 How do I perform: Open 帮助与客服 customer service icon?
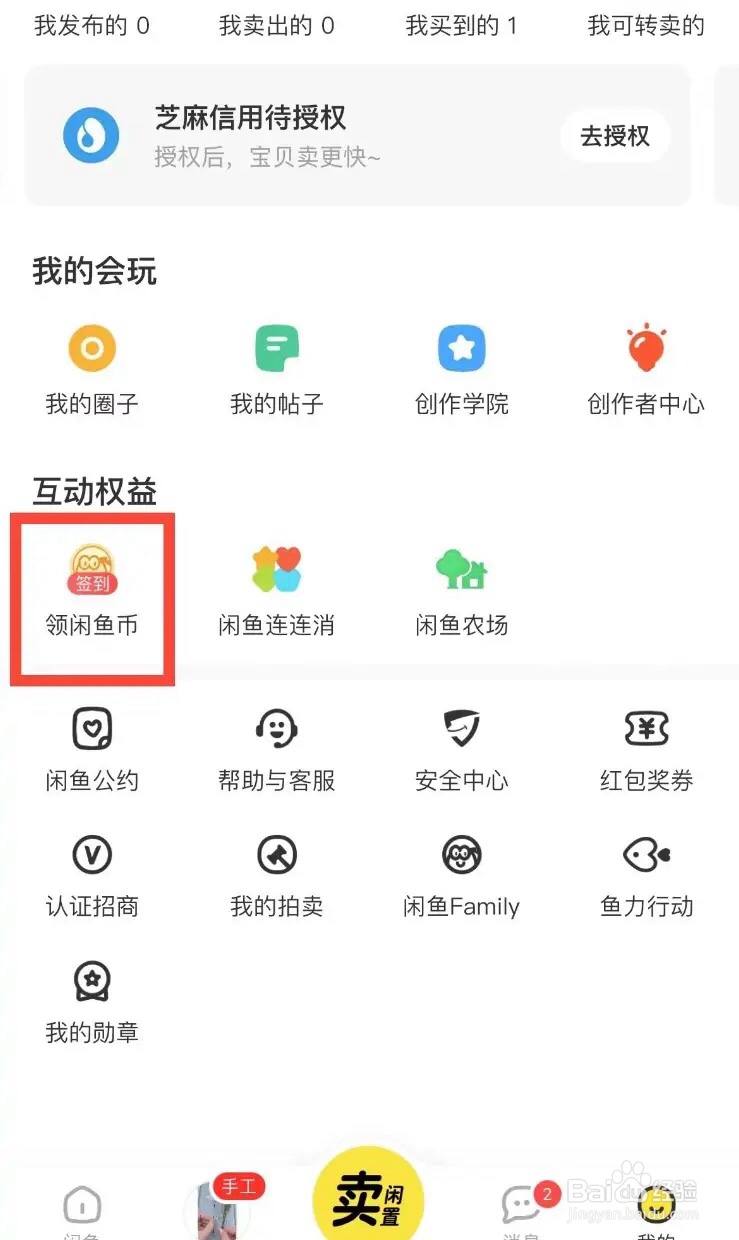tap(276, 729)
